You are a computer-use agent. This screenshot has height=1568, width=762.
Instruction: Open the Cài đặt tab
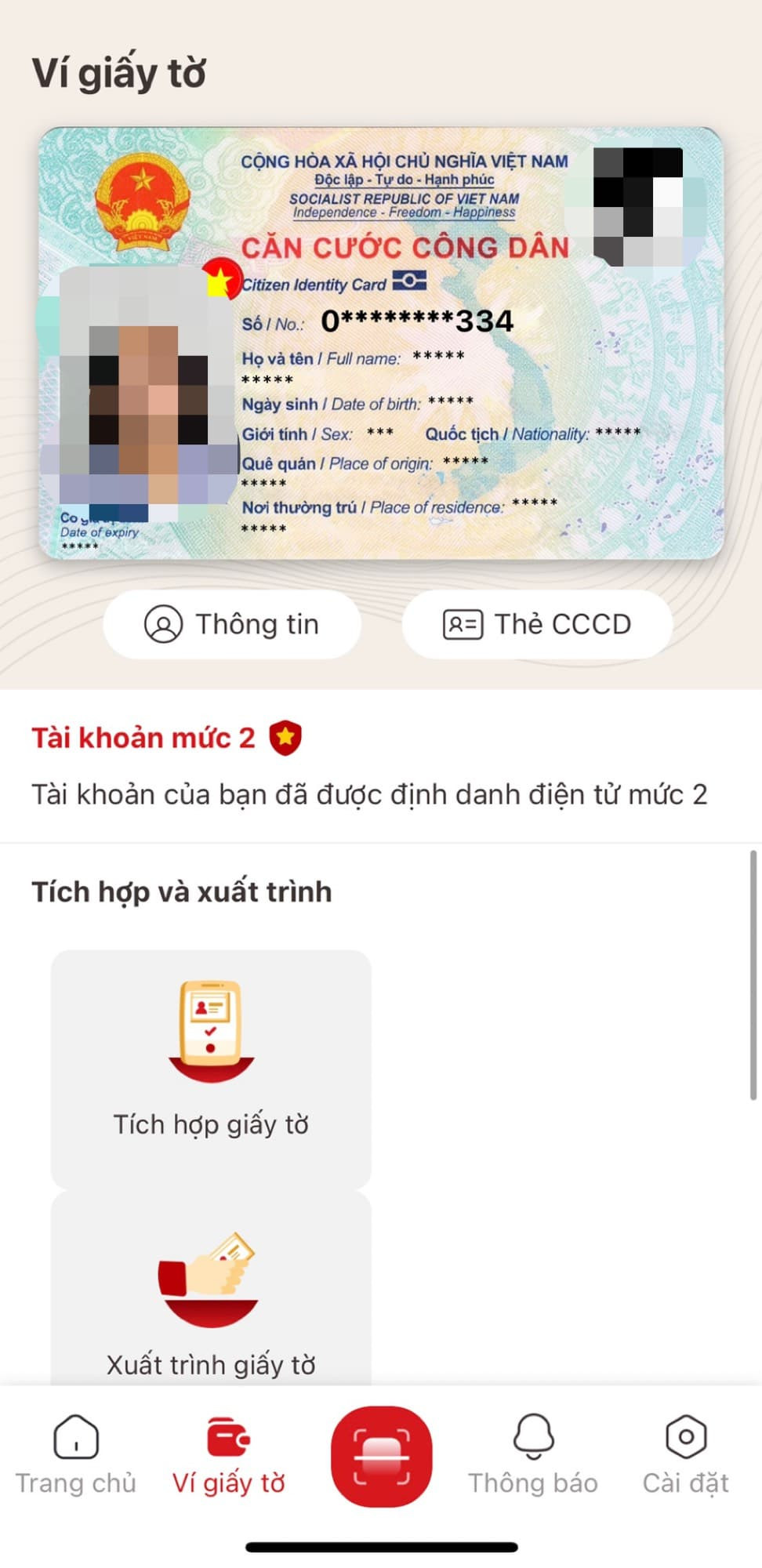coord(686,1454)
